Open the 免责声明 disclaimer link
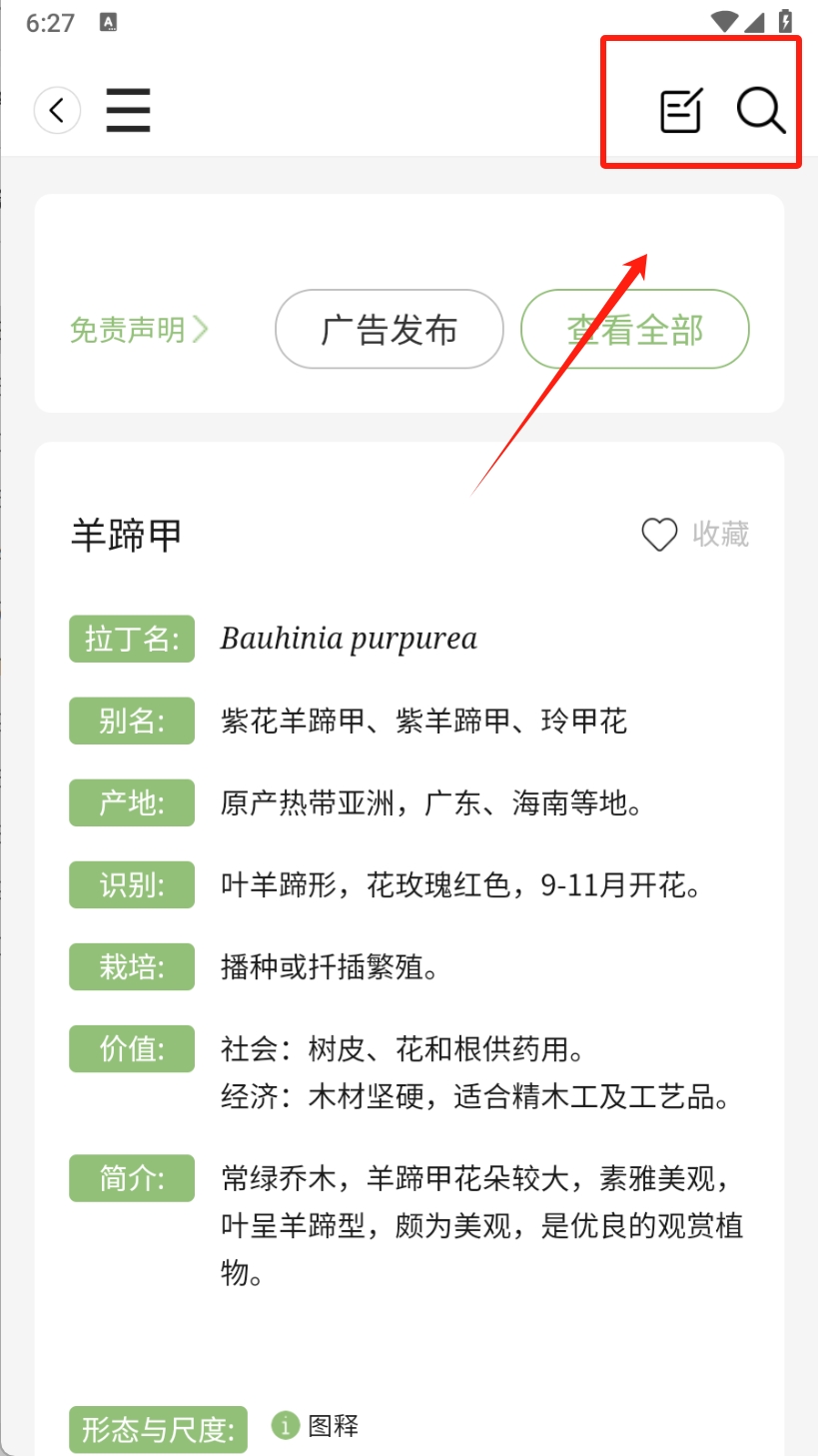This screenshot has height=1456, width=818. click(x=139, y=330)
